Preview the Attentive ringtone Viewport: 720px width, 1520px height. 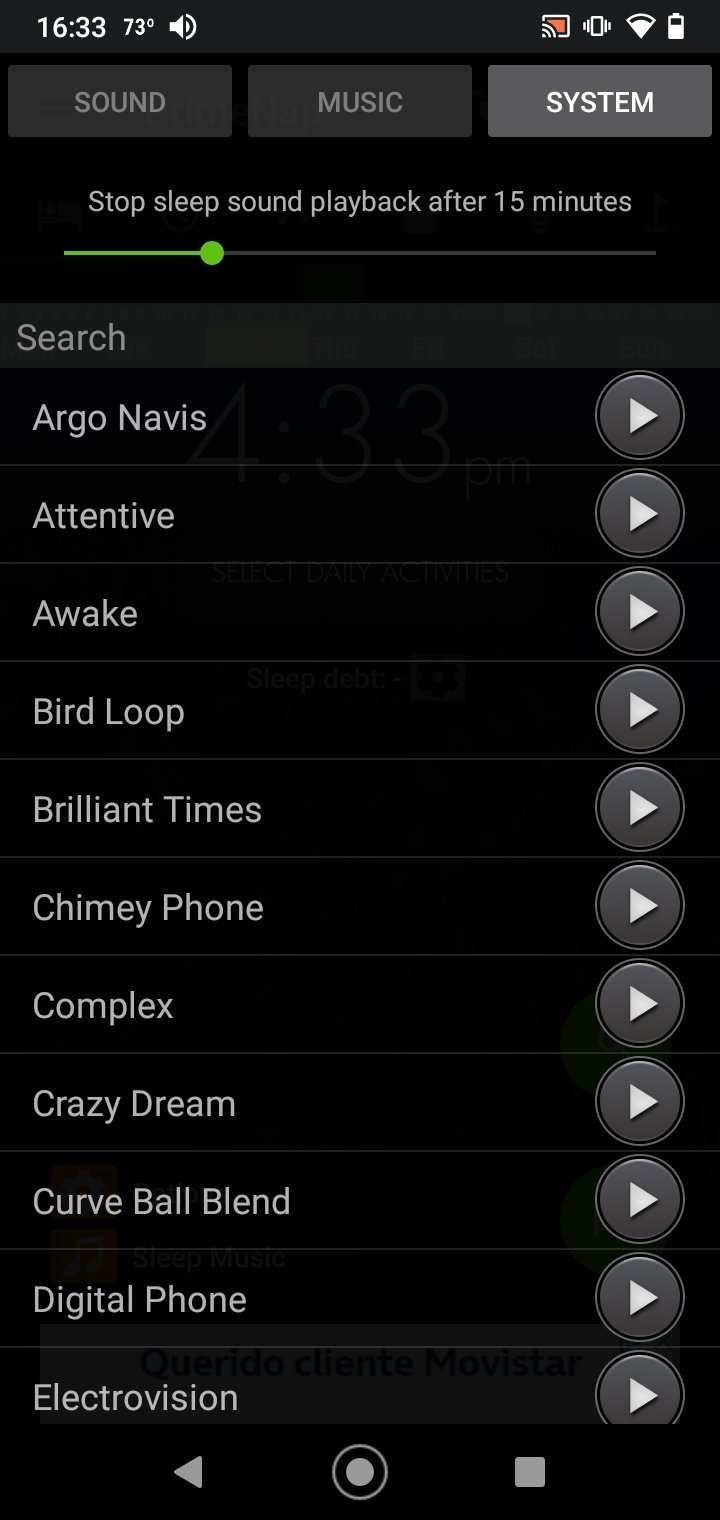point(640,514)
